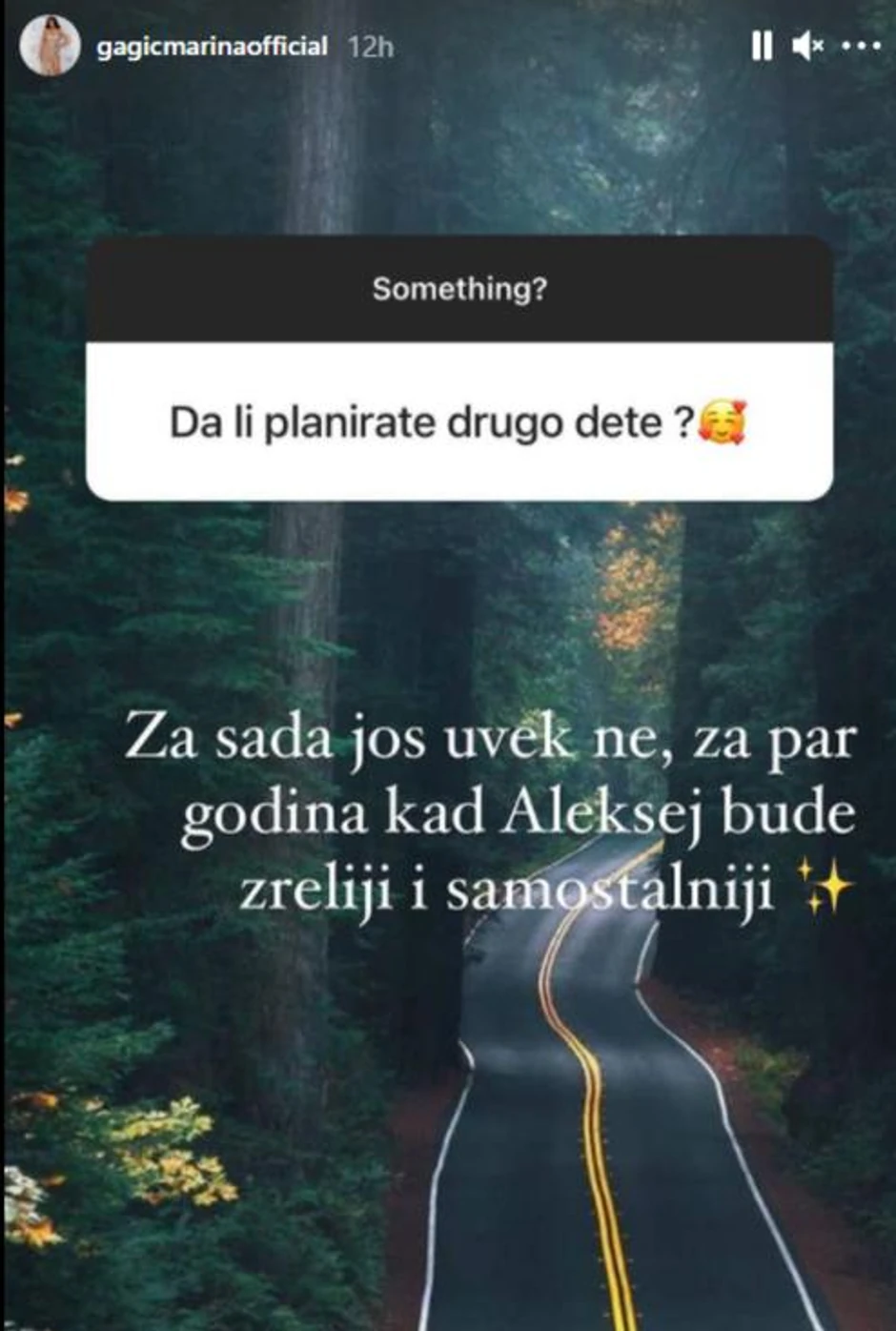This screenshot has height=1331, width=896.
Task: Pause the story playback
Action: point(762,45)
